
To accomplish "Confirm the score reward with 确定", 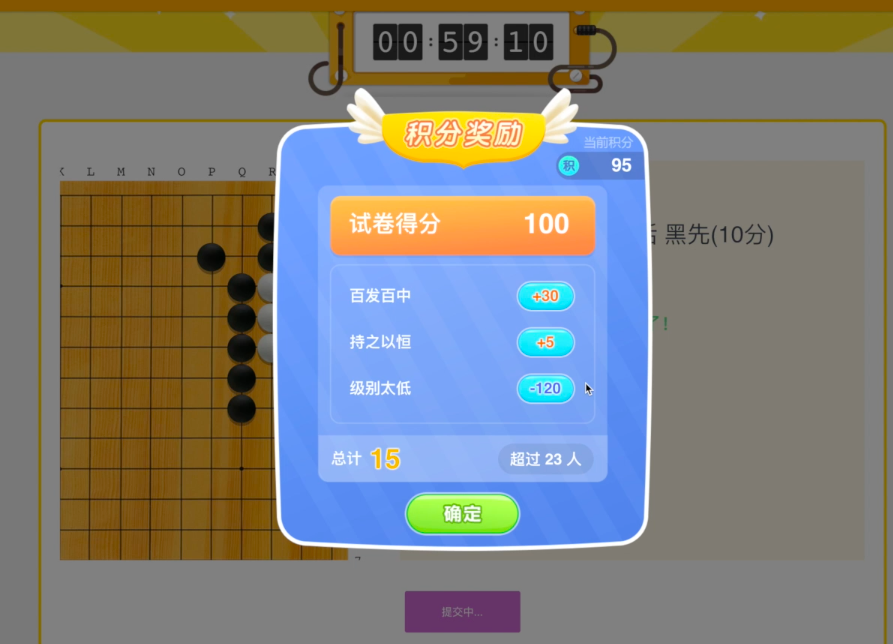I will [462, 514].
